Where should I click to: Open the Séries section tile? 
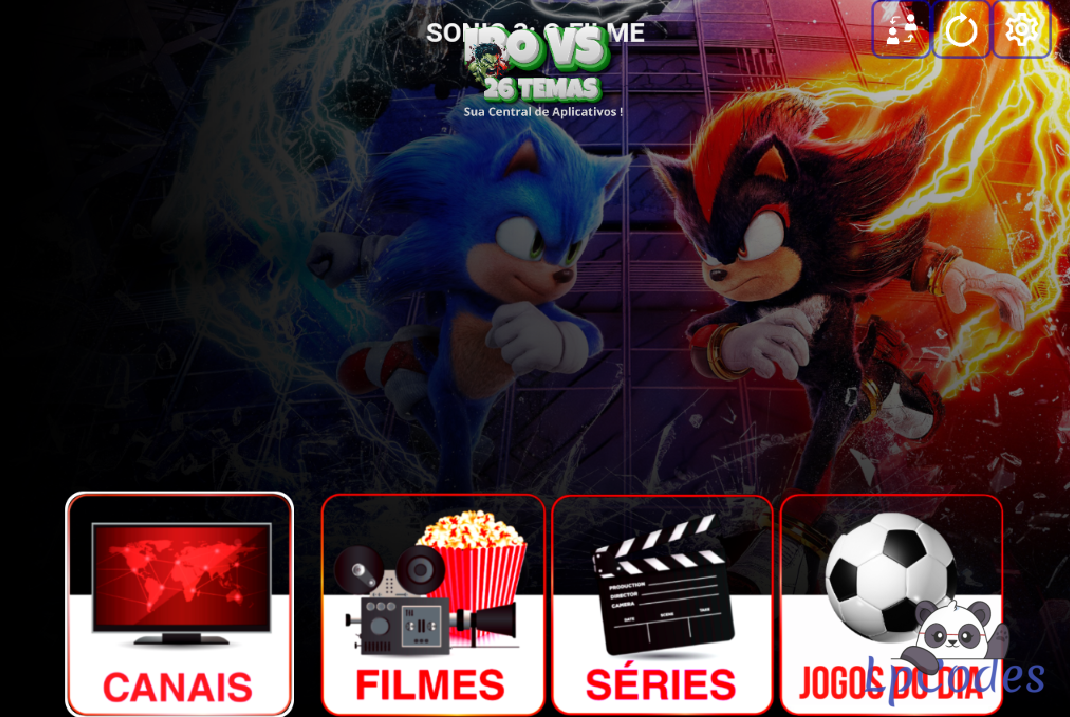(661, 604)
